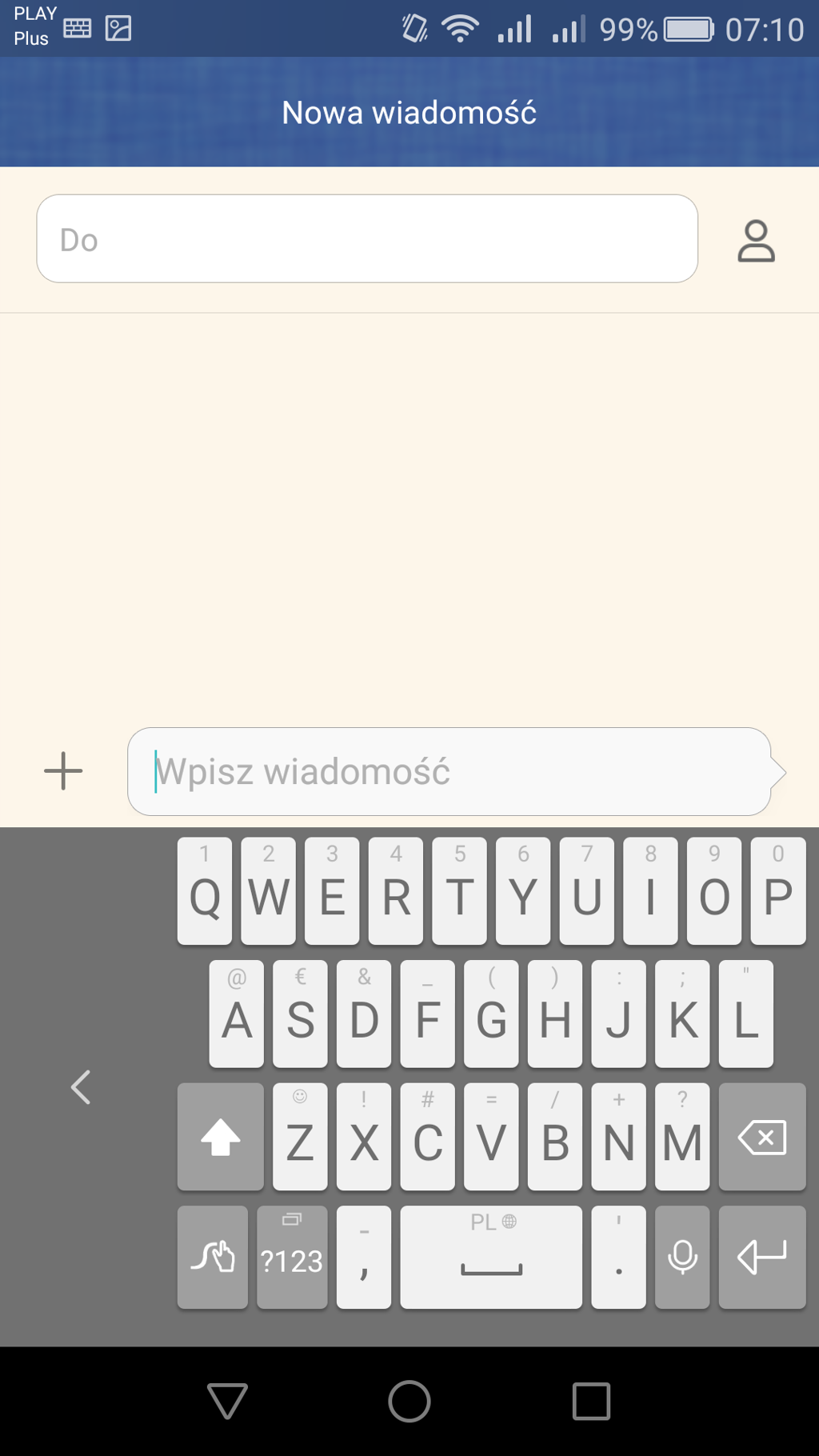Focus the 'Wpisz wiadomość' message field
This screenshot has width=819, height=1456.
tap(448, 771)
